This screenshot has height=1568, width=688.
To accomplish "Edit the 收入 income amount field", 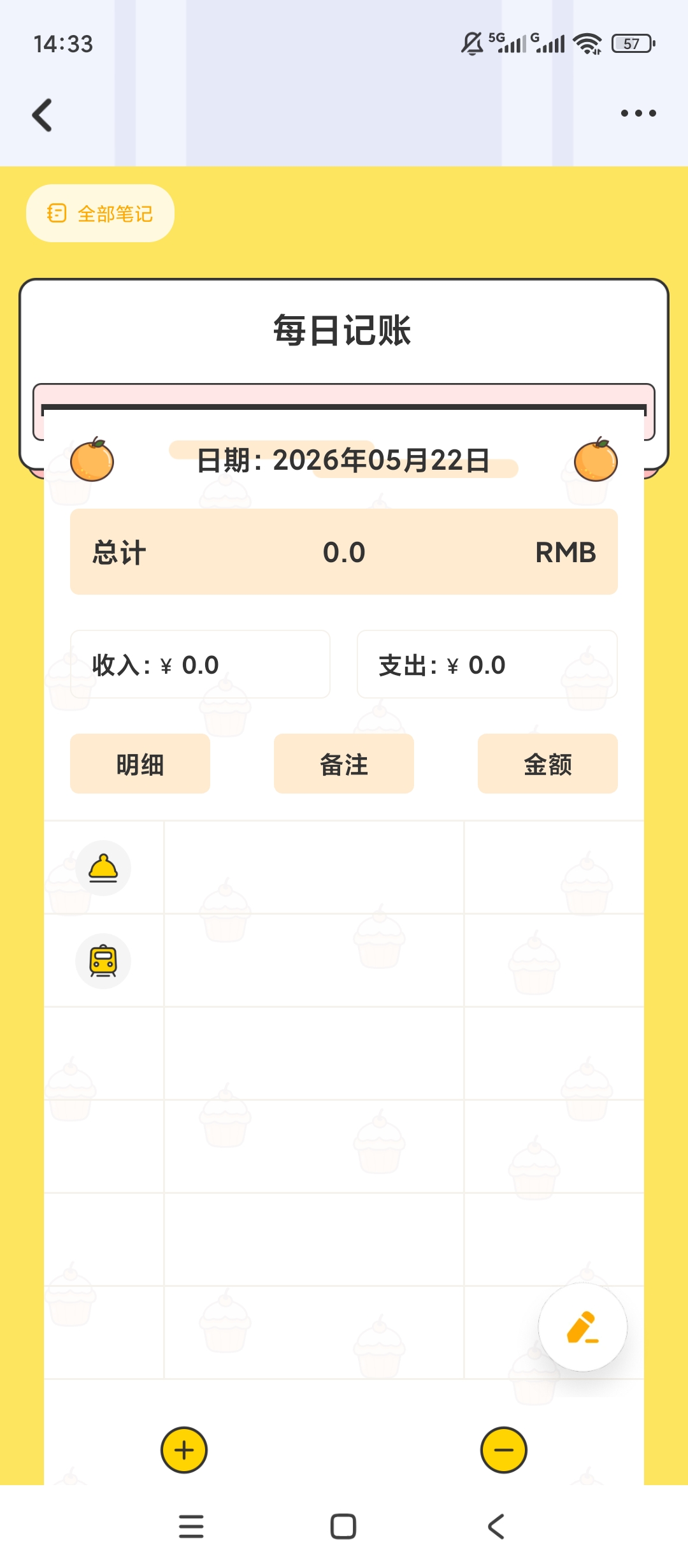I will 200,664.
